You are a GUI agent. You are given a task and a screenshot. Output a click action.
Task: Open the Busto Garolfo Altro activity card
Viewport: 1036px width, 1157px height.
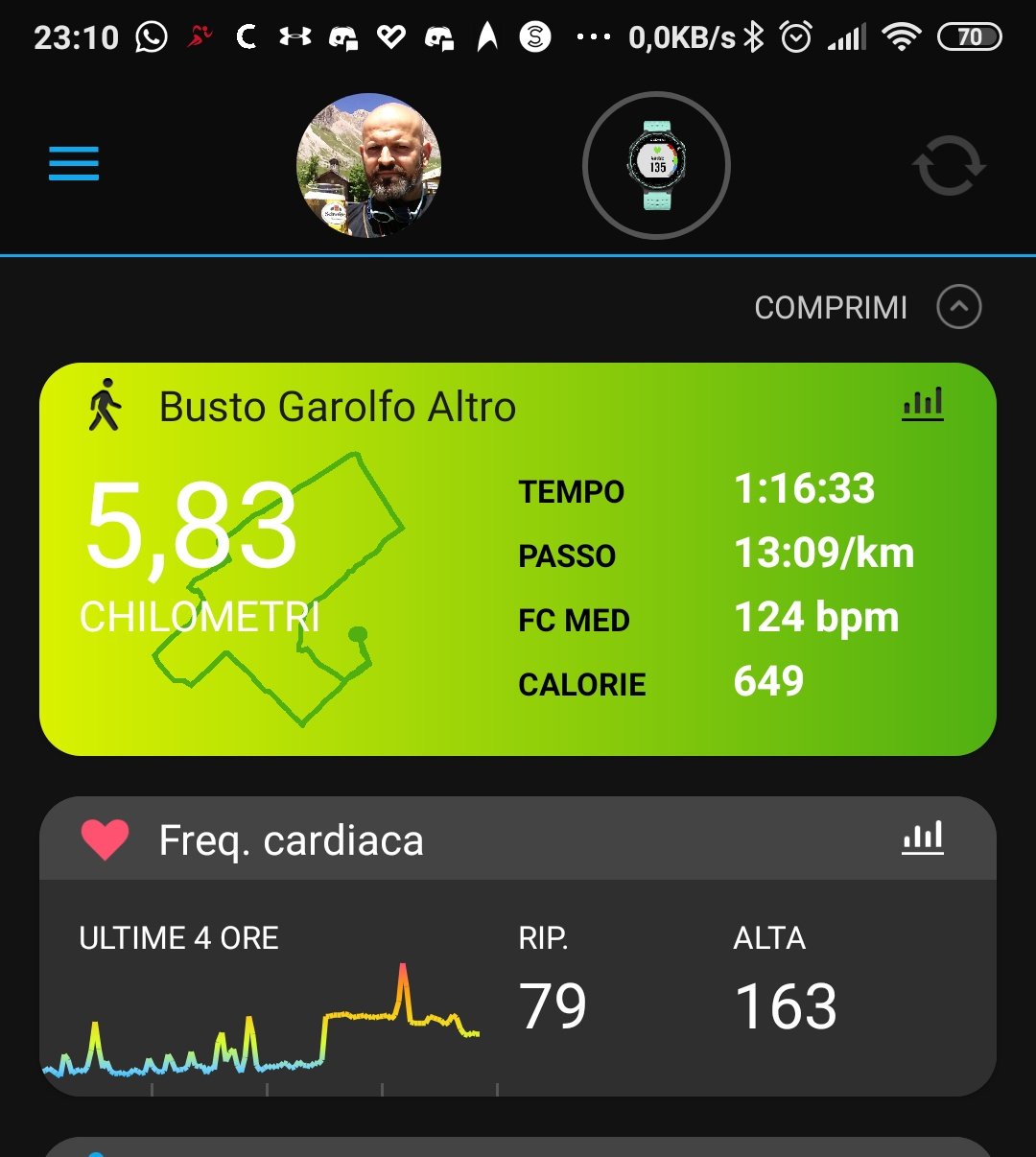pos(518,576)
